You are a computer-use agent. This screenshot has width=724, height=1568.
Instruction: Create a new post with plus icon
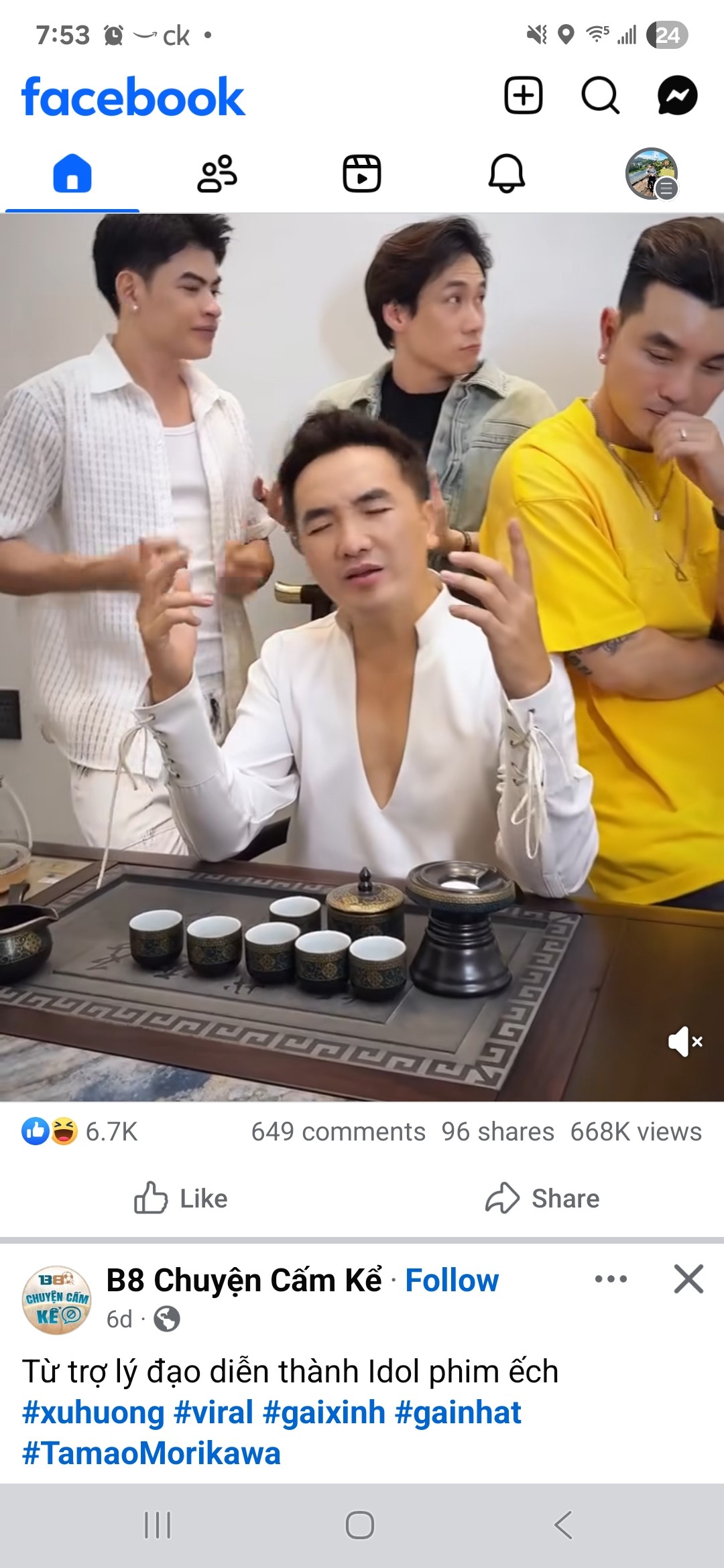(x=523, y=96)
